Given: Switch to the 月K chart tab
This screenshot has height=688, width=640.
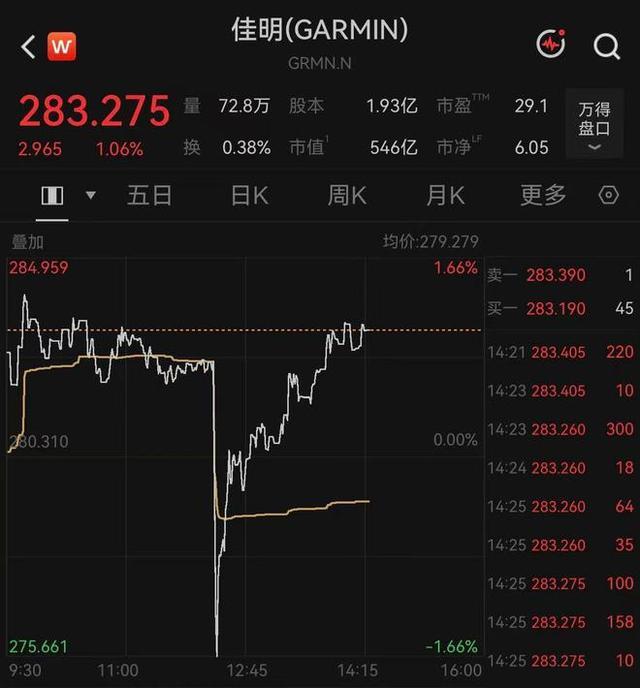Looking at the screenshot, I should pyautogui.click(x=445, y=195).
